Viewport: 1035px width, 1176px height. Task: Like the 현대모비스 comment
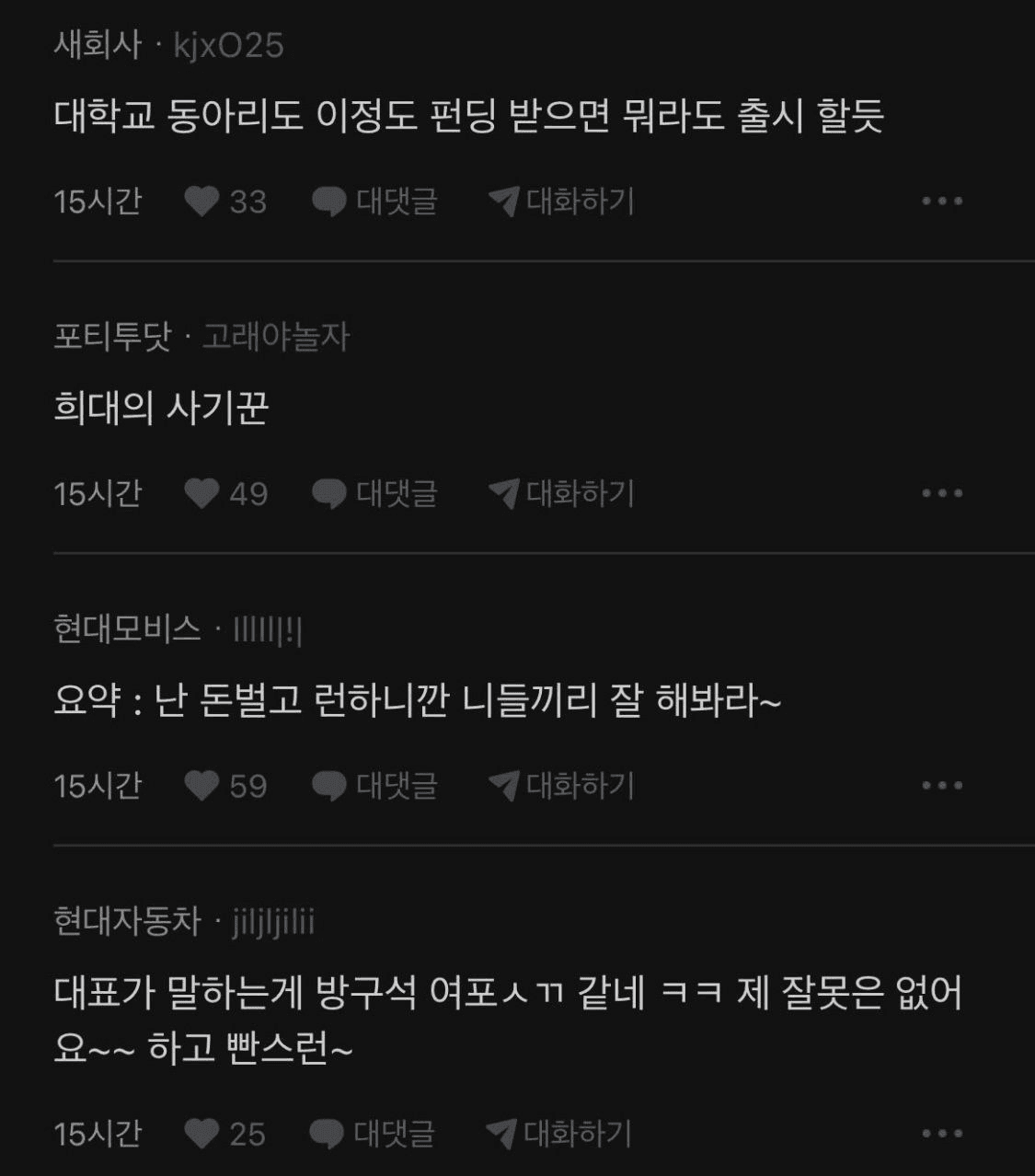click(x=201, y=786)
